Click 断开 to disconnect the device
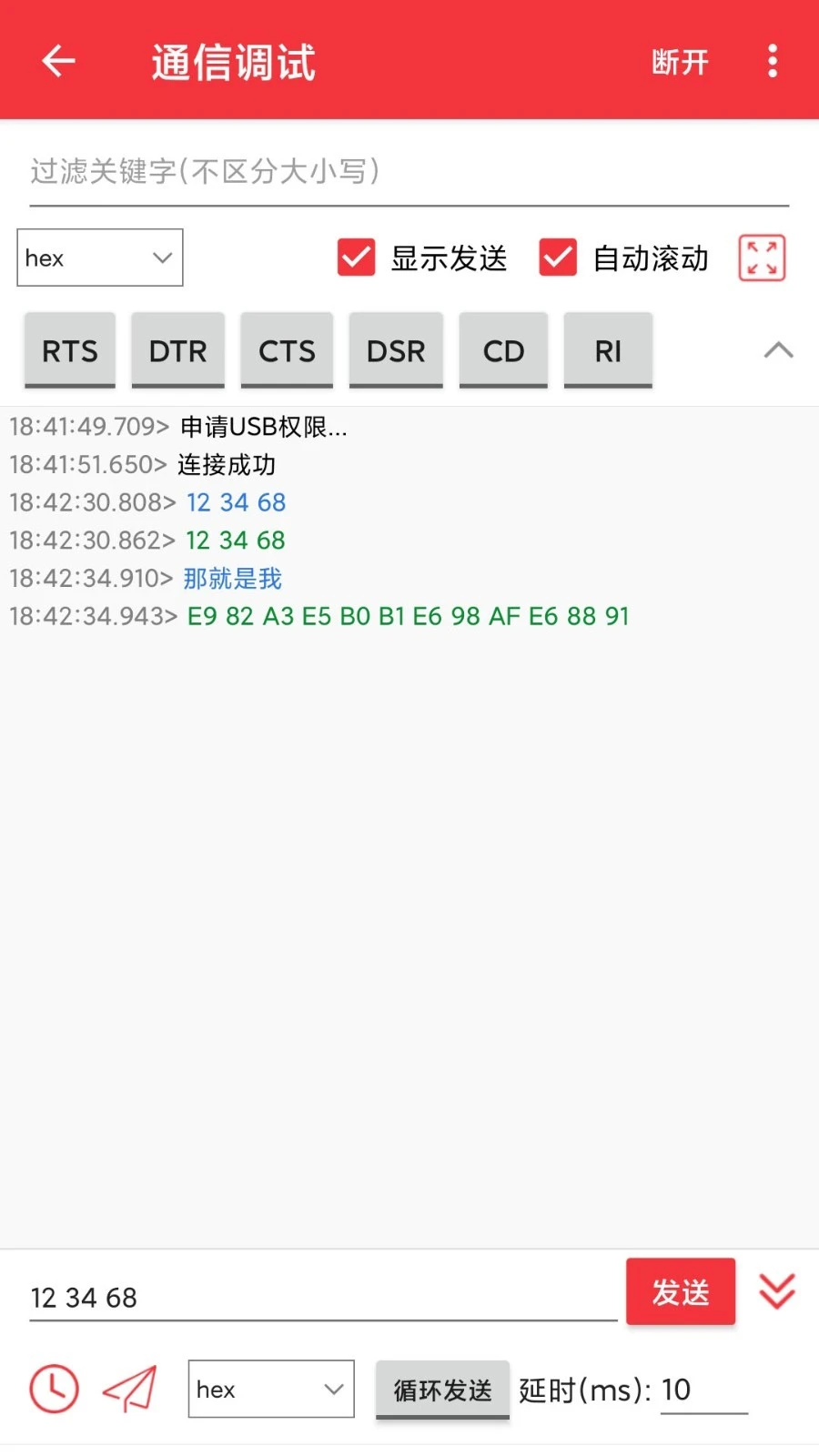819x1456 pixels. [680, 60]
